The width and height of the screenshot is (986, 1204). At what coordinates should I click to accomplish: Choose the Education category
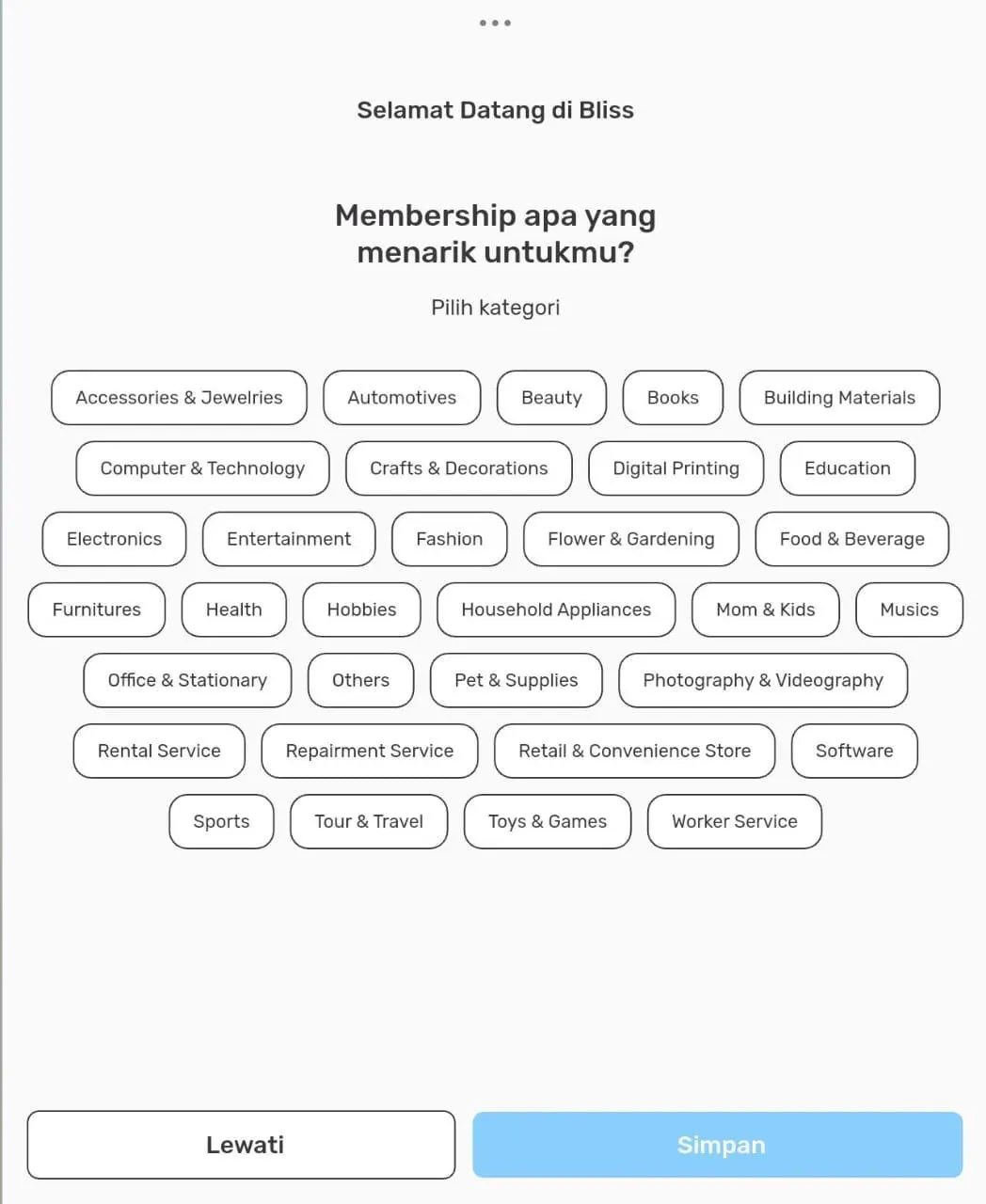click(847, 468)
